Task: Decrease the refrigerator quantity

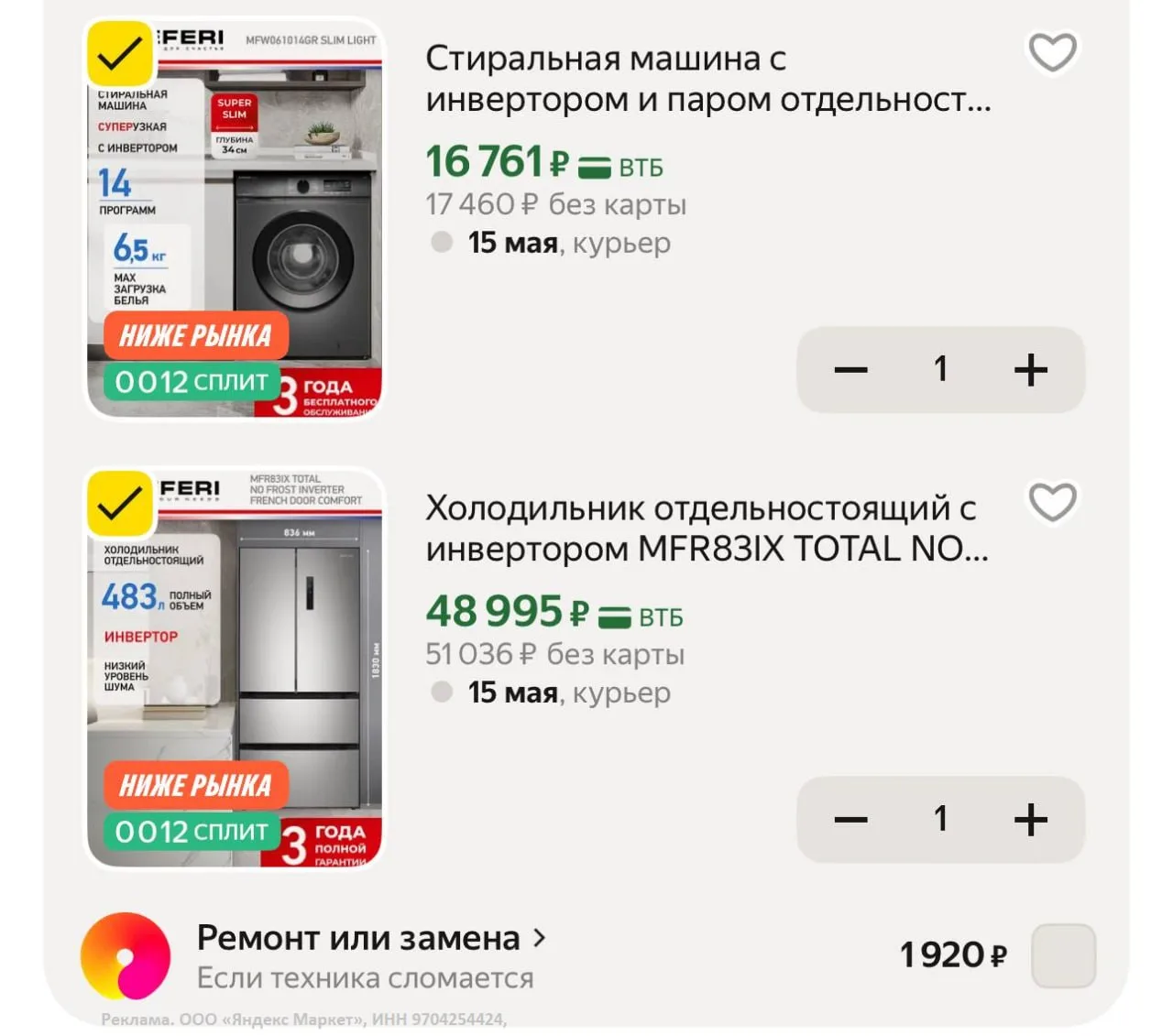Action: pos(850,819)
